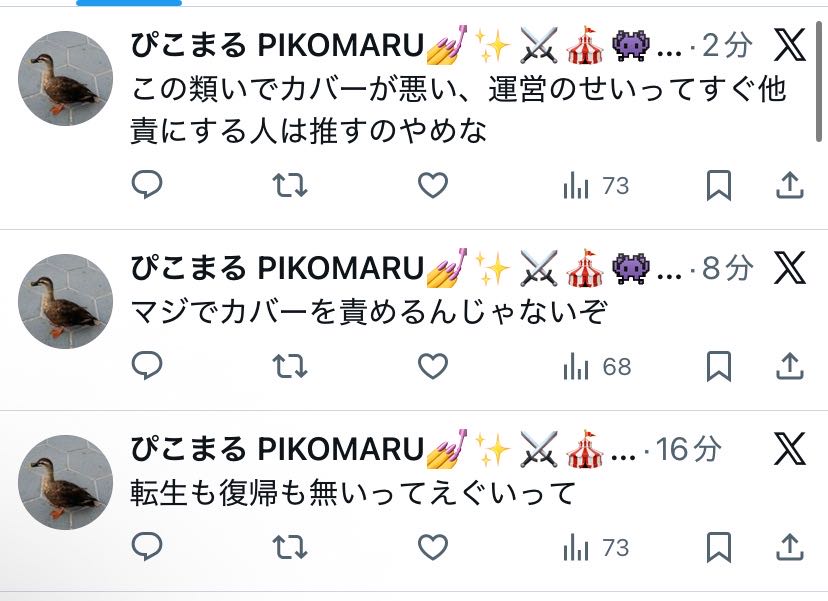
Task: Like the マジでカバーを責めるんじゃないぞ post
Action: (432, 367)
